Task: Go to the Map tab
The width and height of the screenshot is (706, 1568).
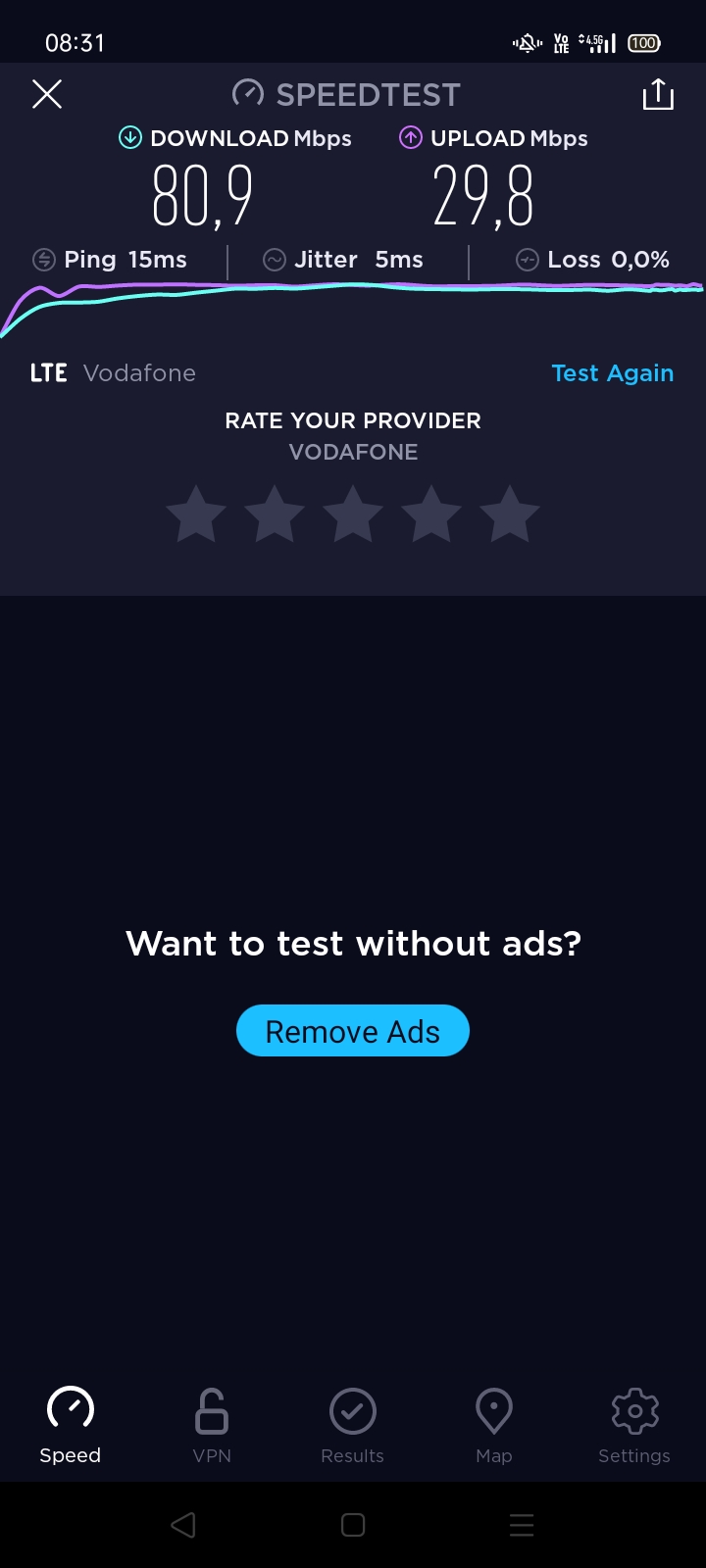Action: [494, 1426]
